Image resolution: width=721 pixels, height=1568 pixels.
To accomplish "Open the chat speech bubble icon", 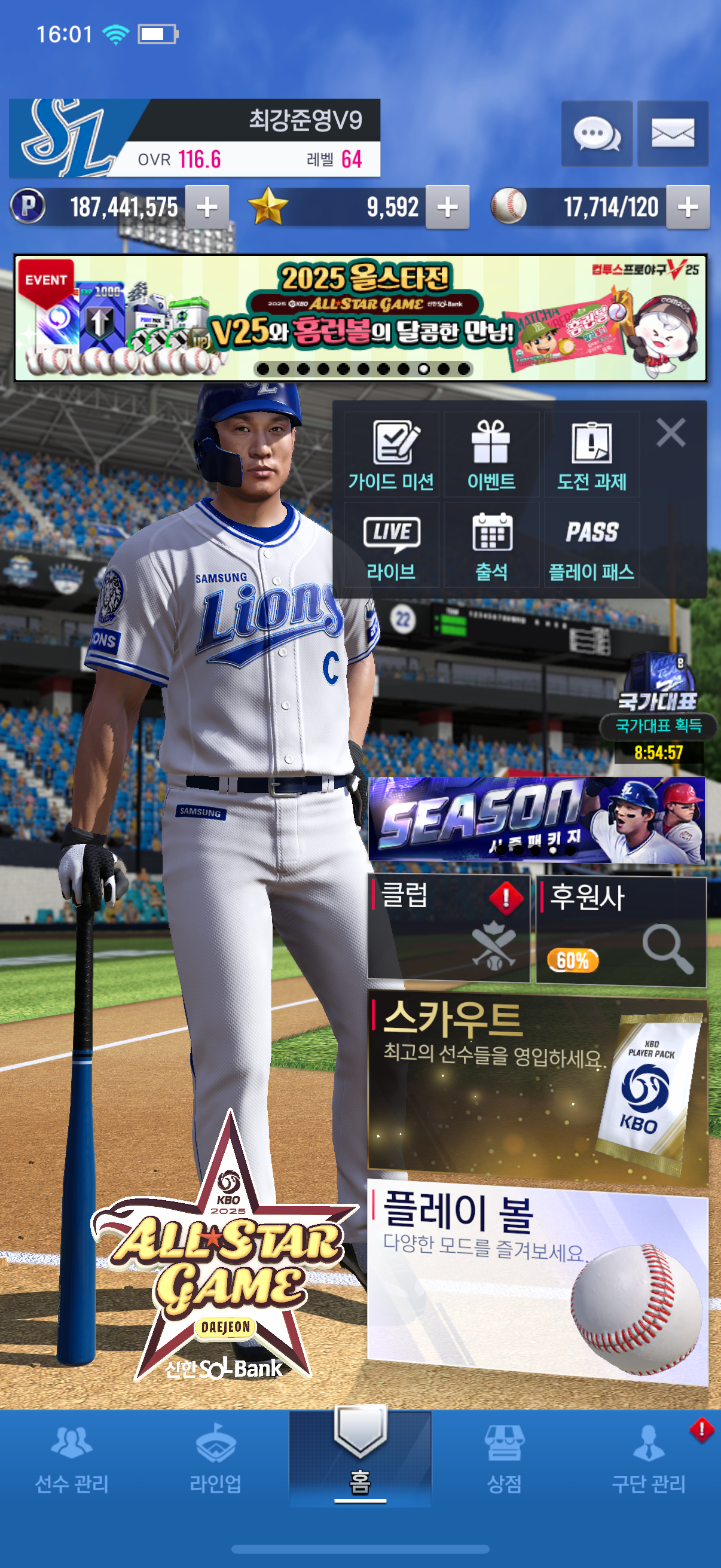I will [x=595, y=133].
